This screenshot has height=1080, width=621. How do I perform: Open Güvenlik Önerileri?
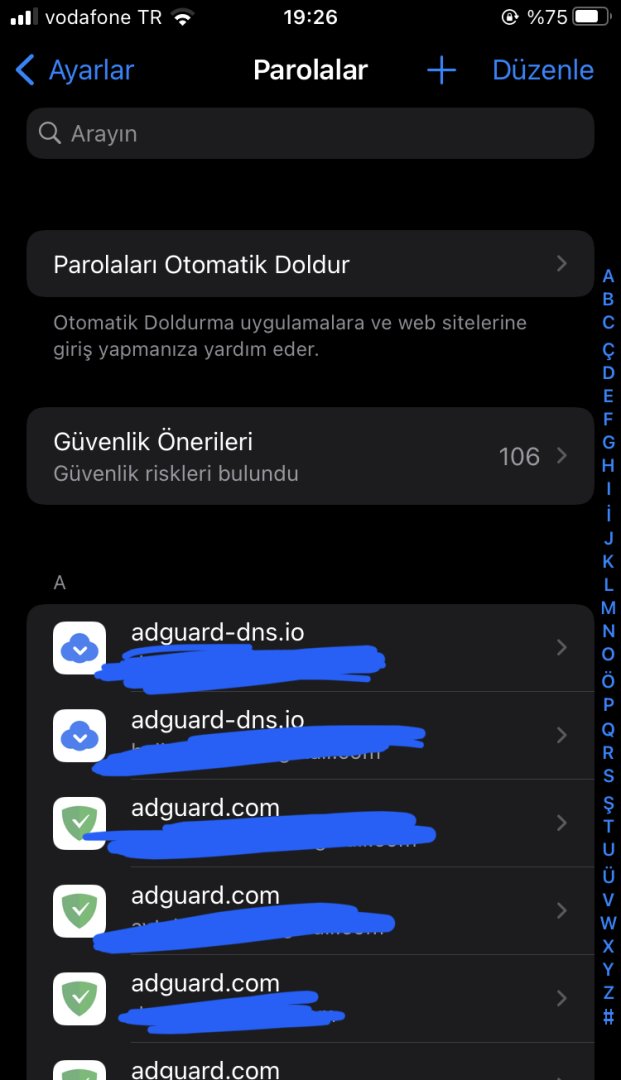pyautogui.click(x=310, y=455)
